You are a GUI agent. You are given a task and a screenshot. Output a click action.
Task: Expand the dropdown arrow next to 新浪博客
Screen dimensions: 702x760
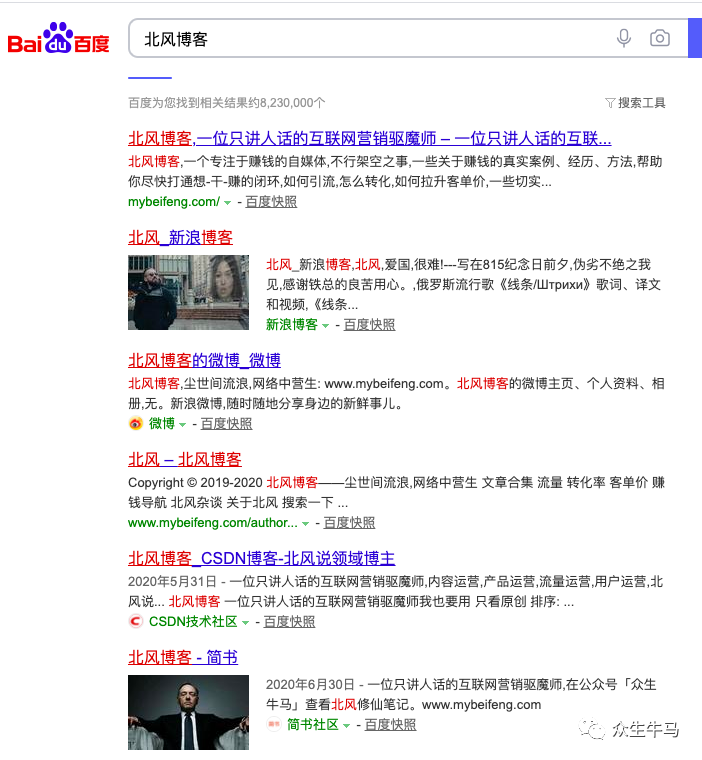click(x=325, y=326)
